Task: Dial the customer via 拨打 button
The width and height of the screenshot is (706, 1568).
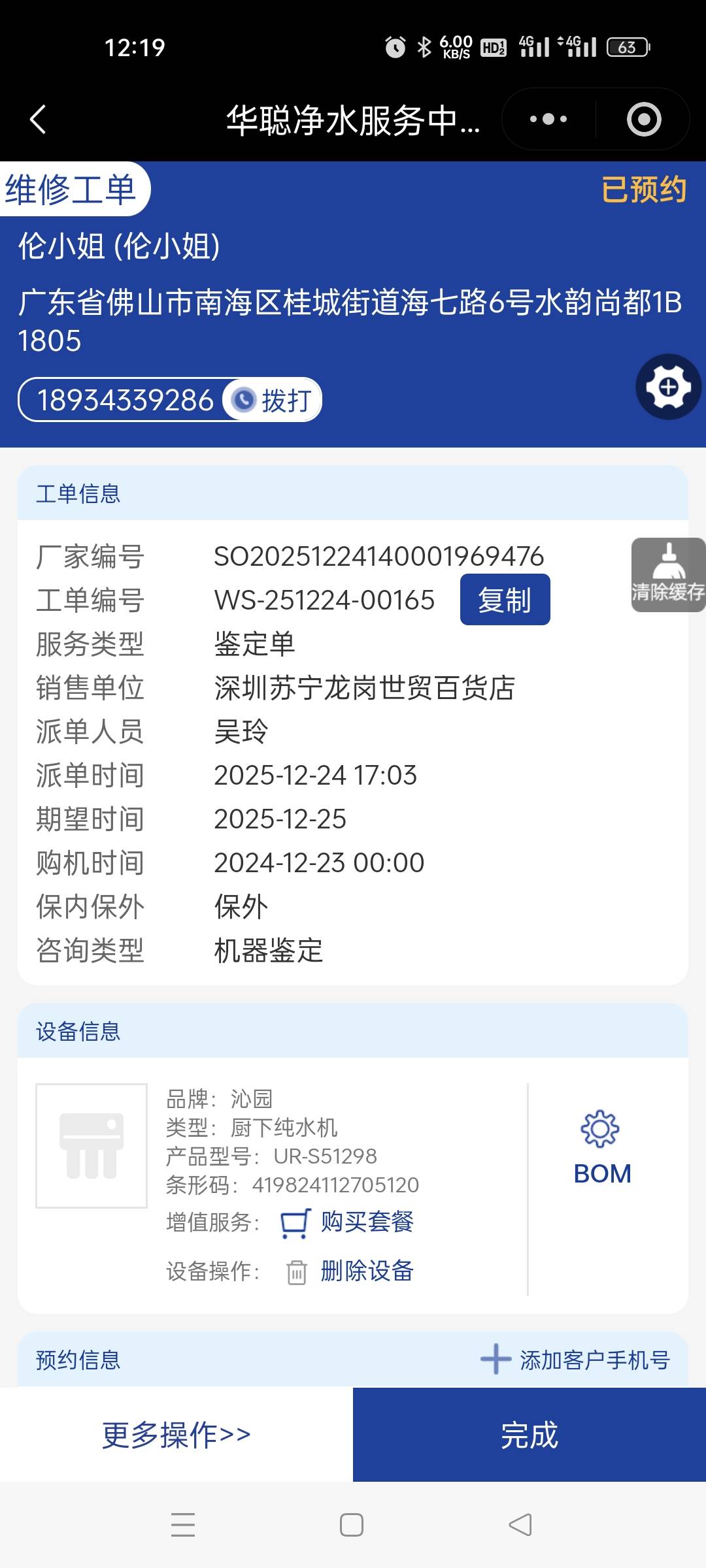Action: coord(273,400)
